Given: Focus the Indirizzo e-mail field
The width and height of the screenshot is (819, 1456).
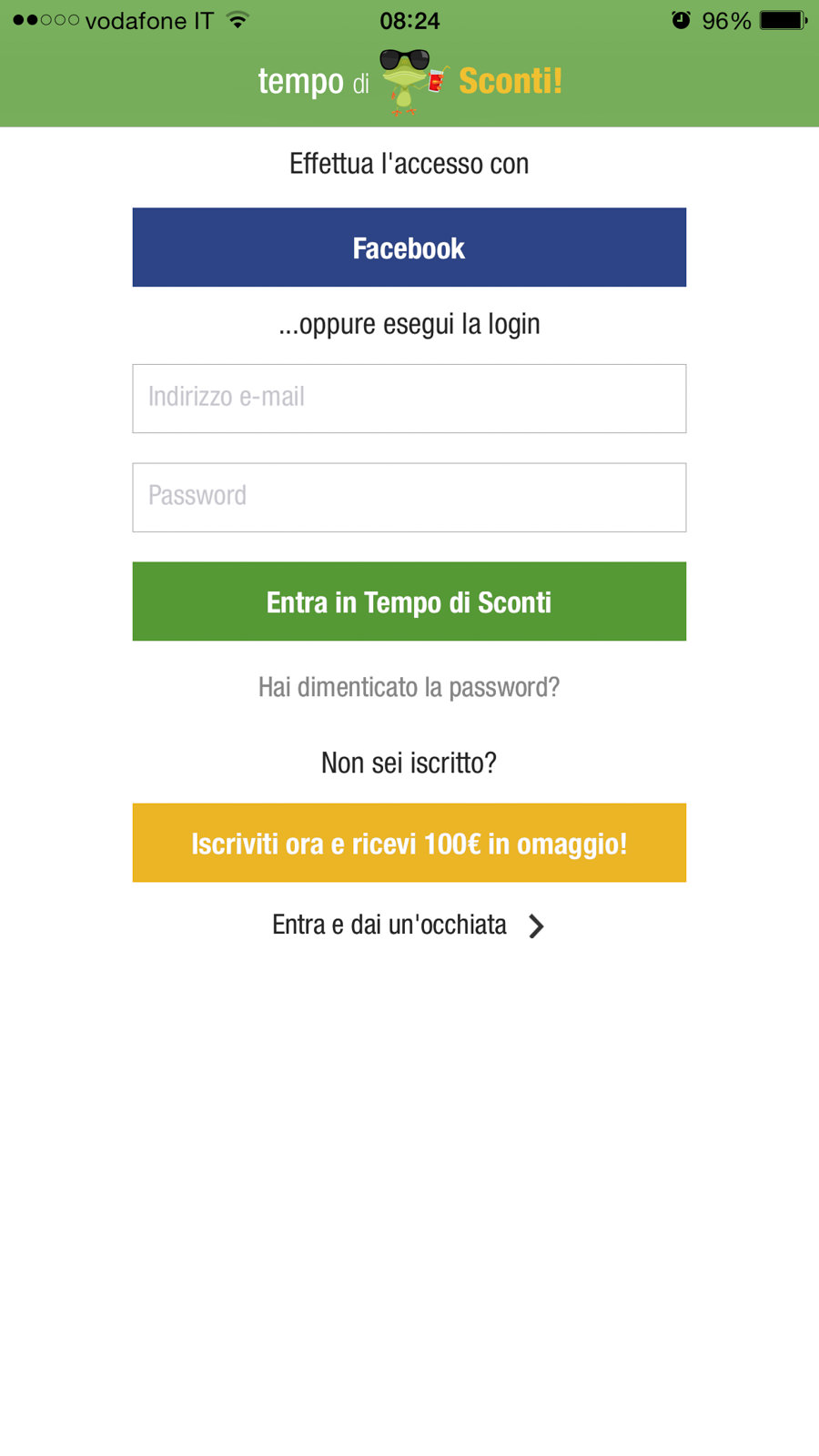Looking at the screenshot, I should [409, 399].
